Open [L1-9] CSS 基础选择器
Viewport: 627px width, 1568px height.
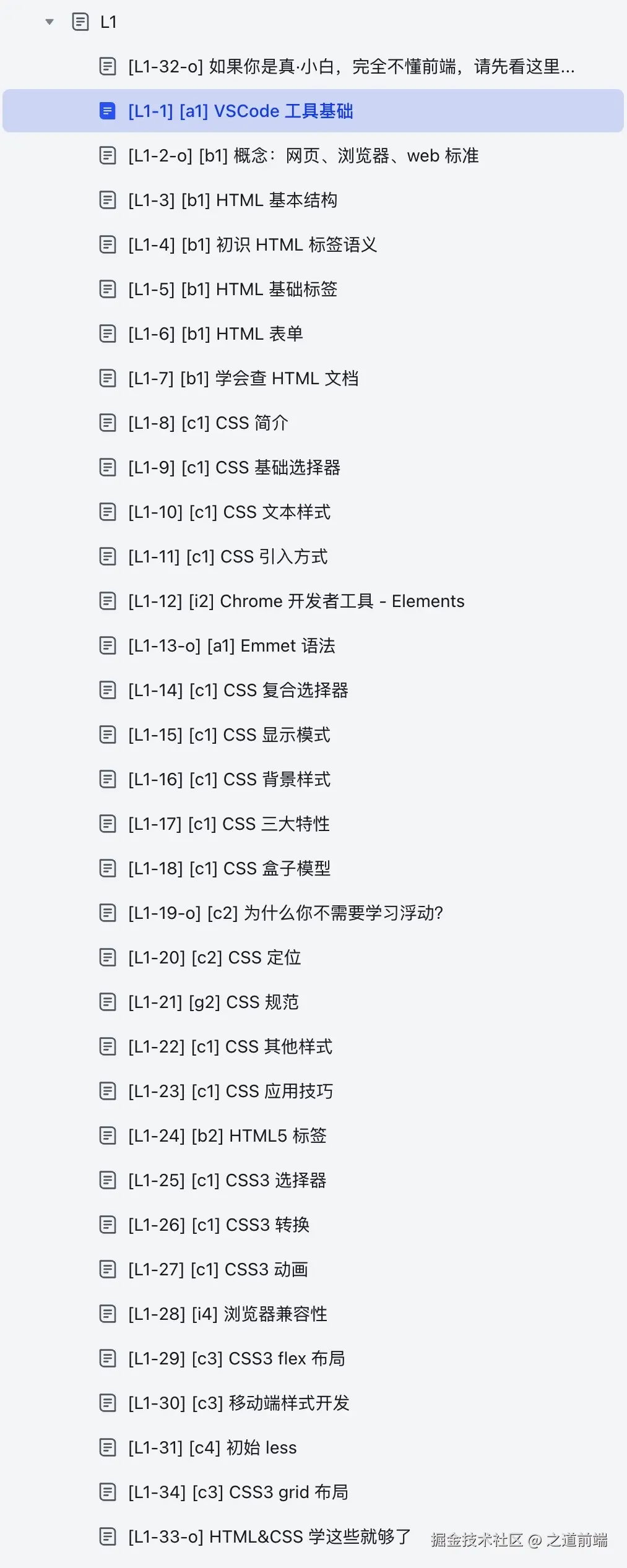click(234, 468)
